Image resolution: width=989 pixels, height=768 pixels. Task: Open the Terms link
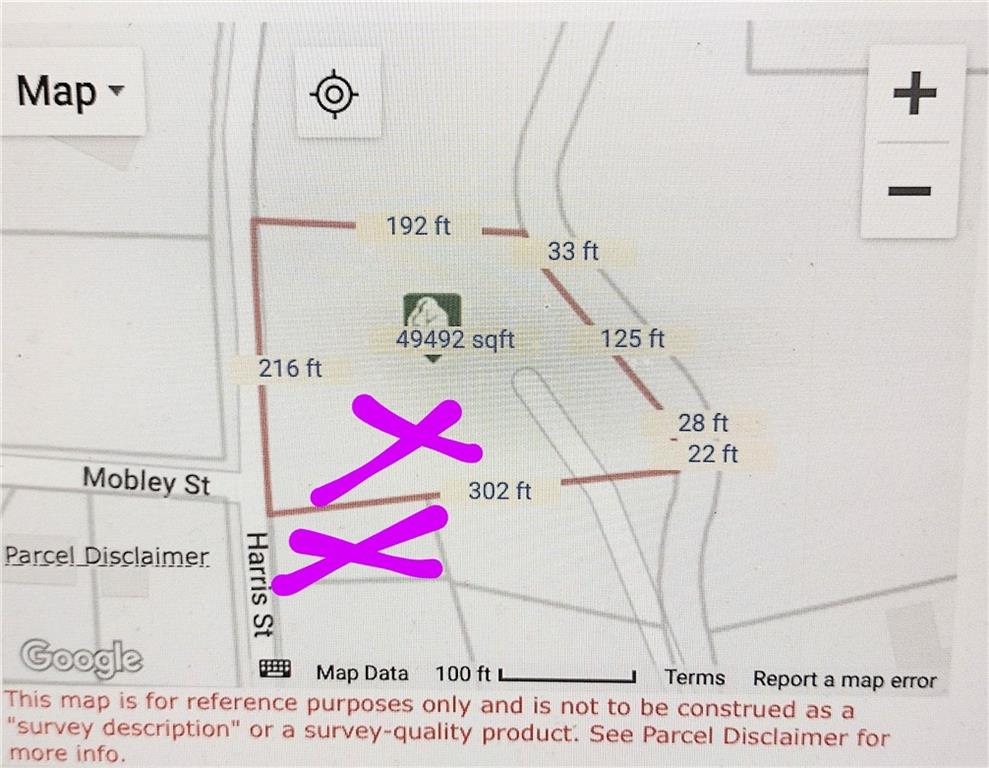coord(694,677)
